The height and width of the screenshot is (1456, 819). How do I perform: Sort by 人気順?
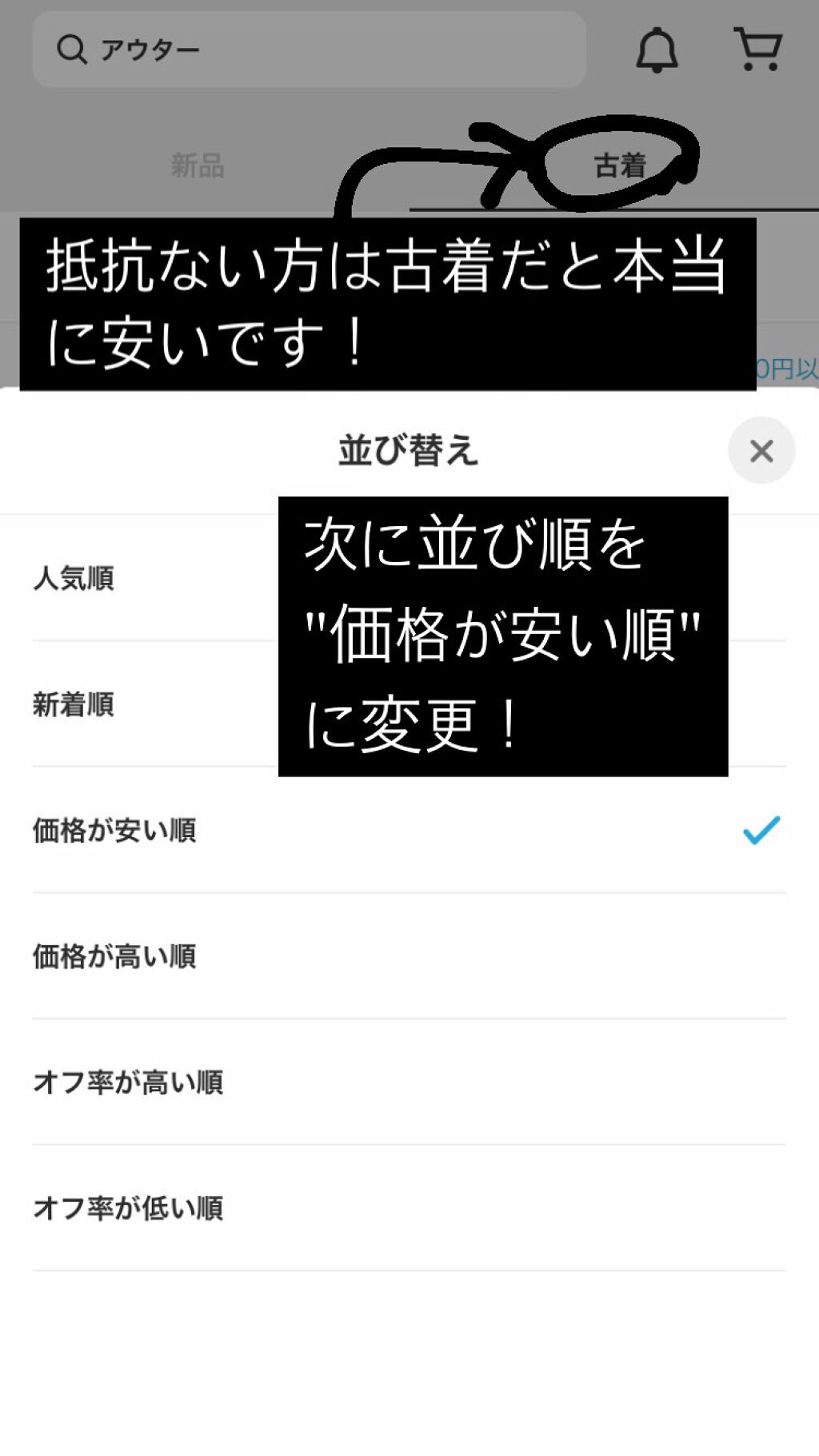click(x=74, y=578)
